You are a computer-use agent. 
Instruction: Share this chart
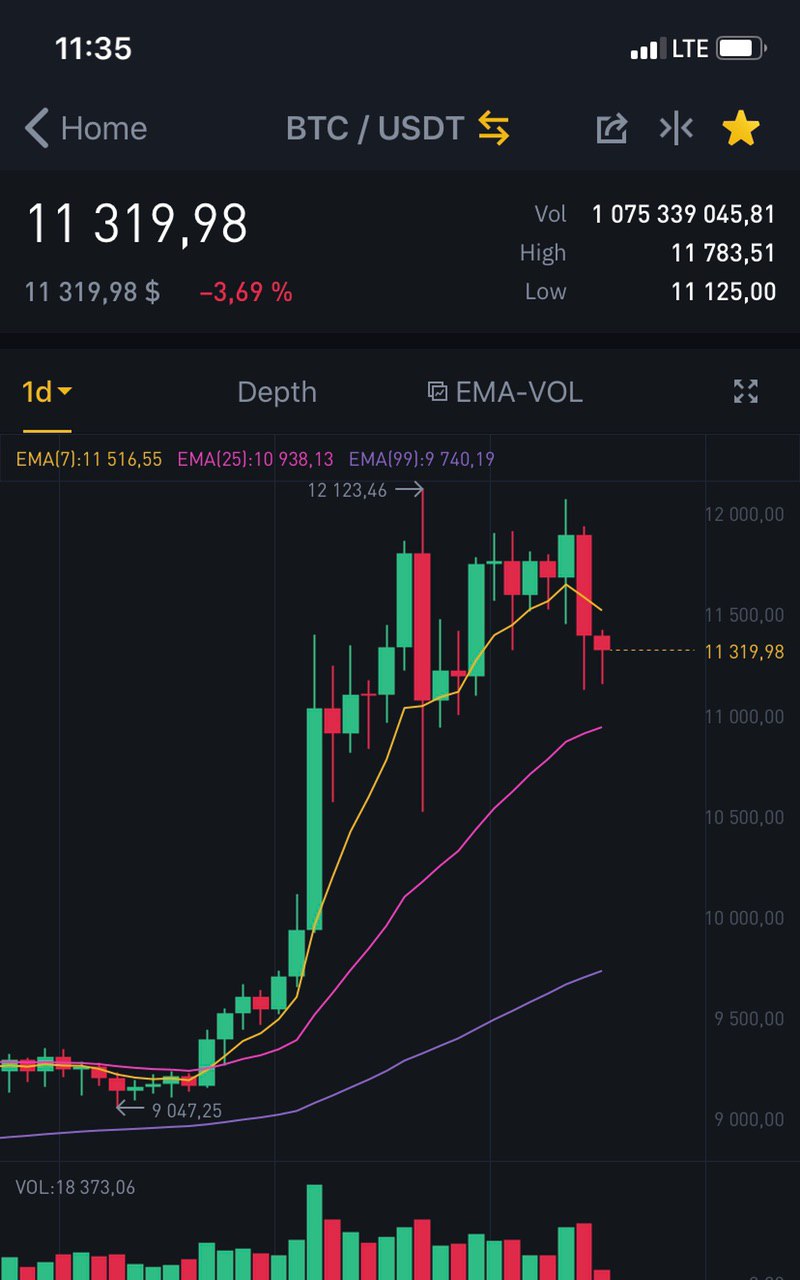[x=611, y=128]
